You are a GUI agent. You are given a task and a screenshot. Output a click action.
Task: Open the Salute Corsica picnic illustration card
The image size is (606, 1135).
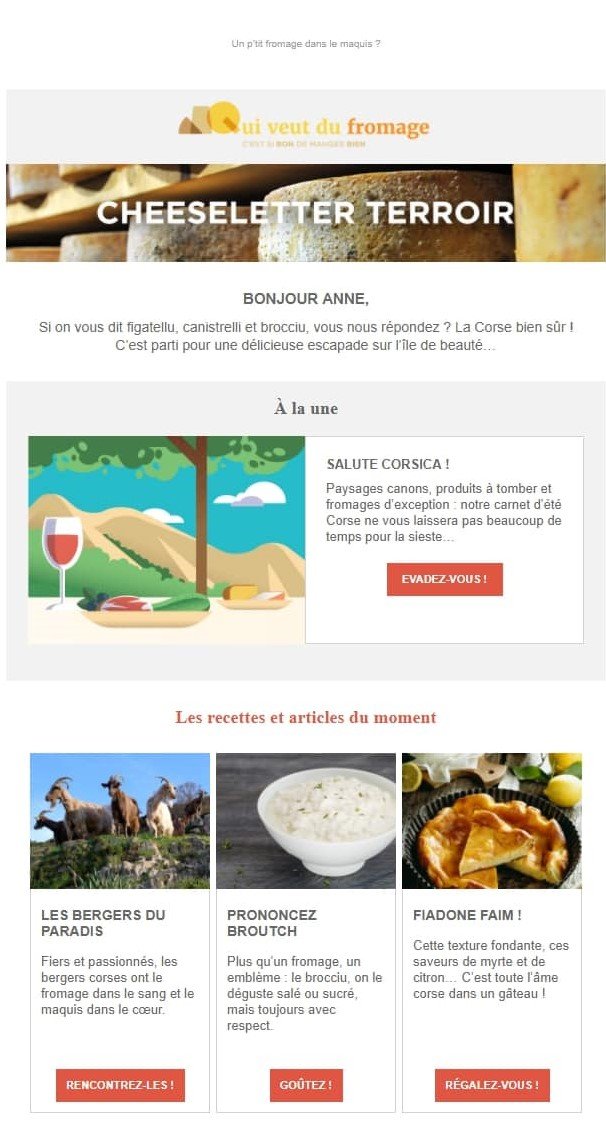166,539
